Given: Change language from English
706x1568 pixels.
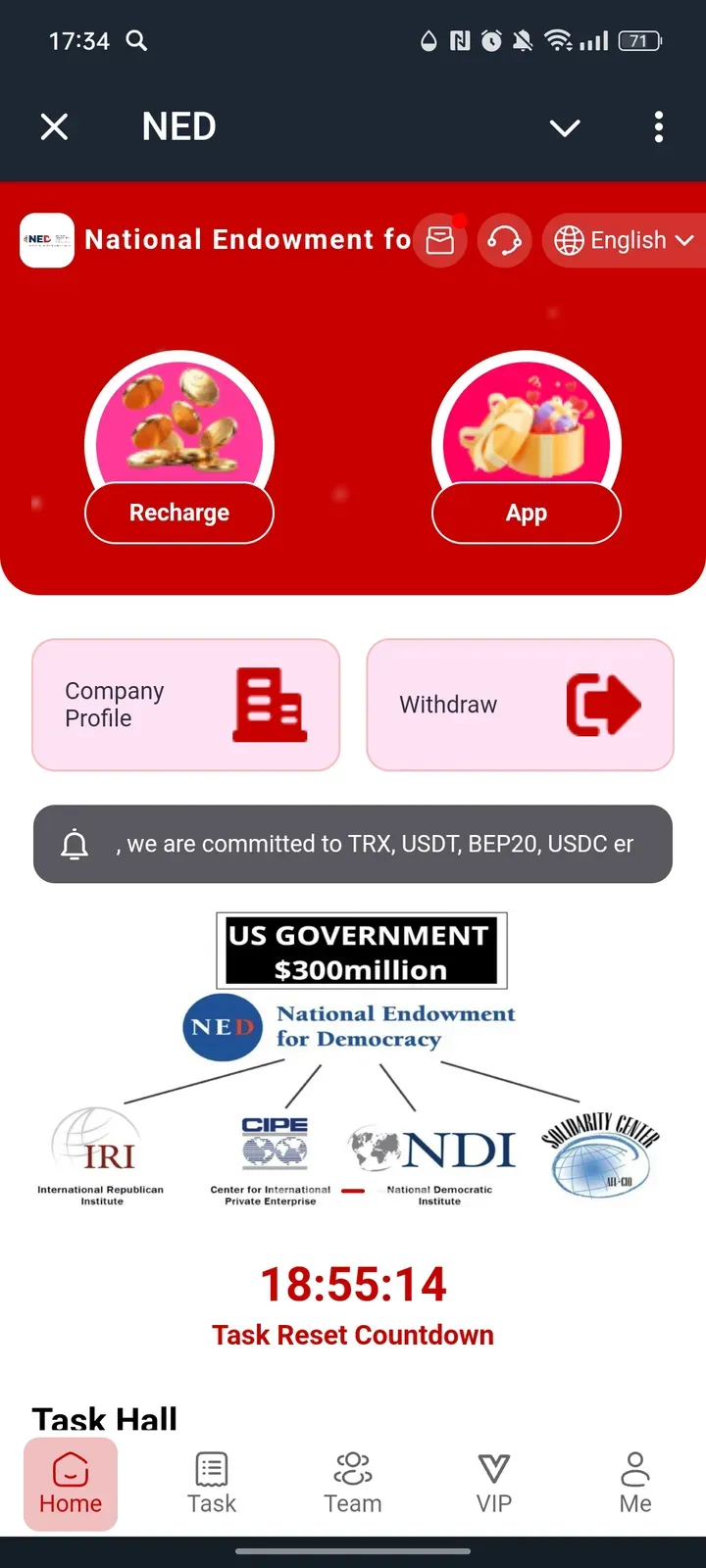Looking at the screenshot, I should tap(624, 240).
